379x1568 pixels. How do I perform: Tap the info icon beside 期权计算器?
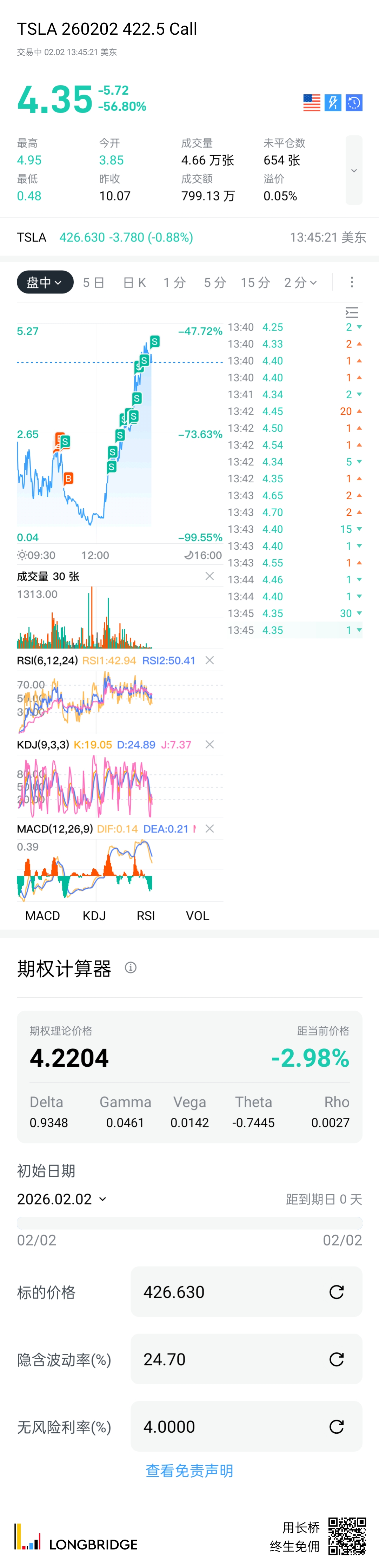[x=131, y=968]
